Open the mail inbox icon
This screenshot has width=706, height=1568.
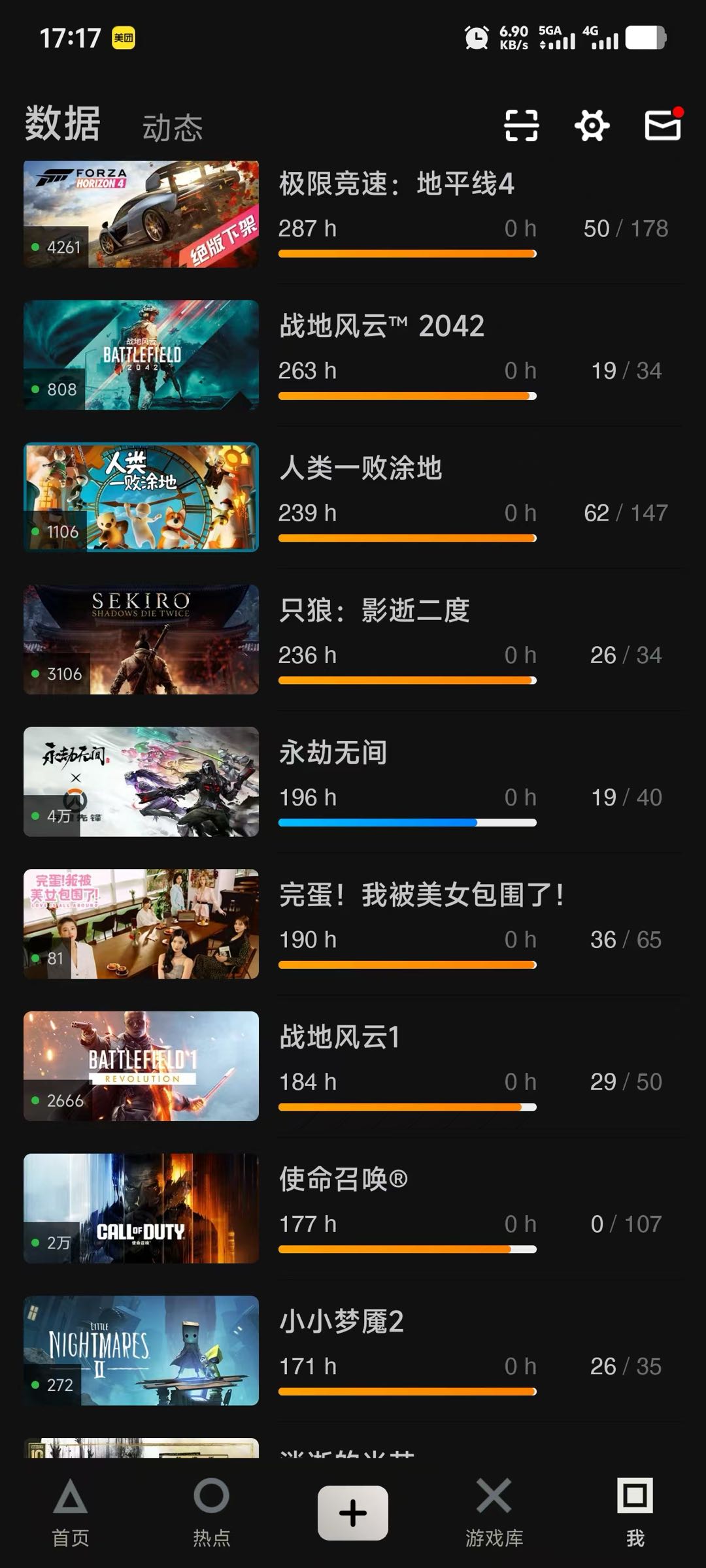click(x=662, y=124)
